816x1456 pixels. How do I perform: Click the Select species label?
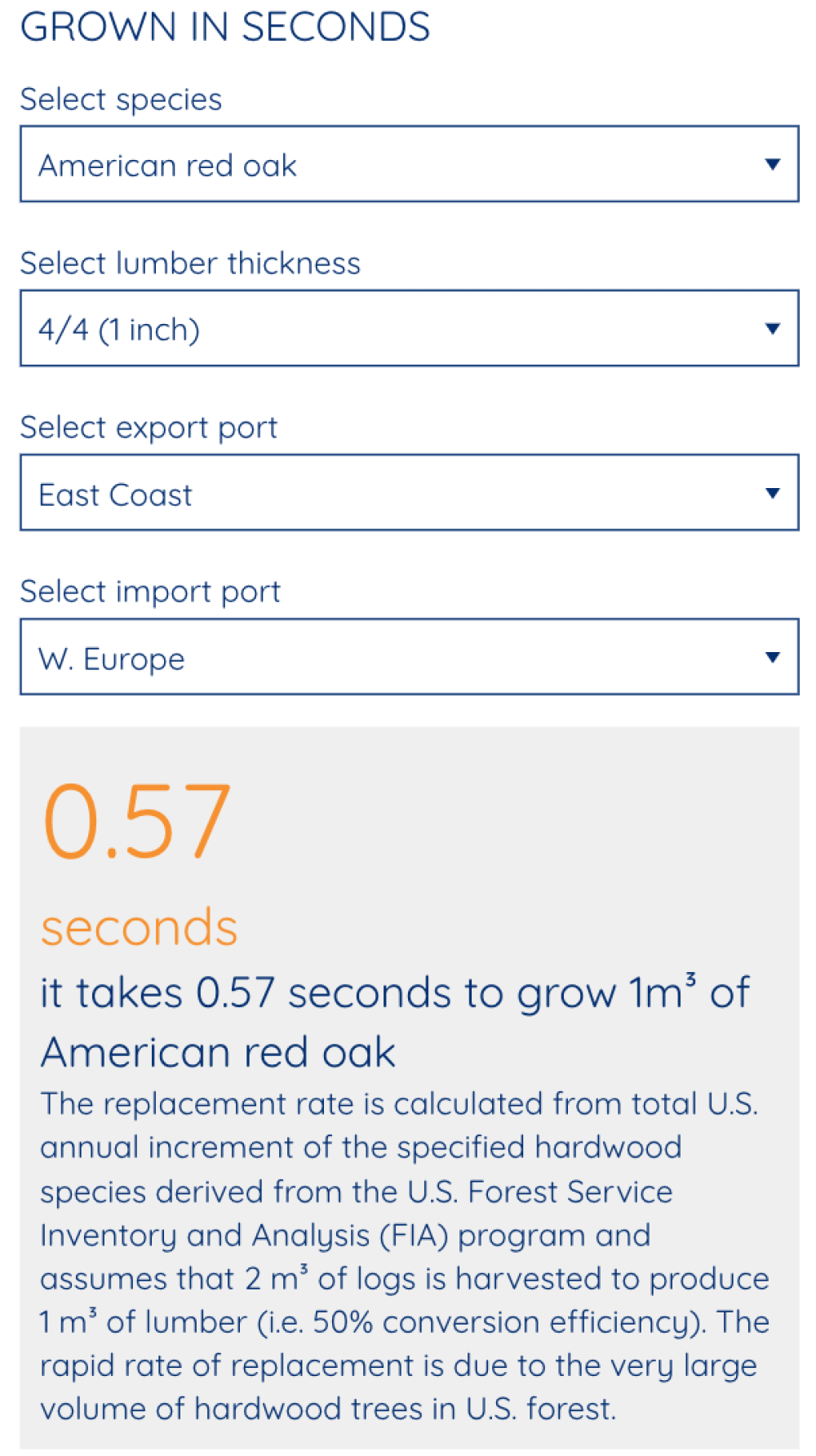tap(121, 100)
